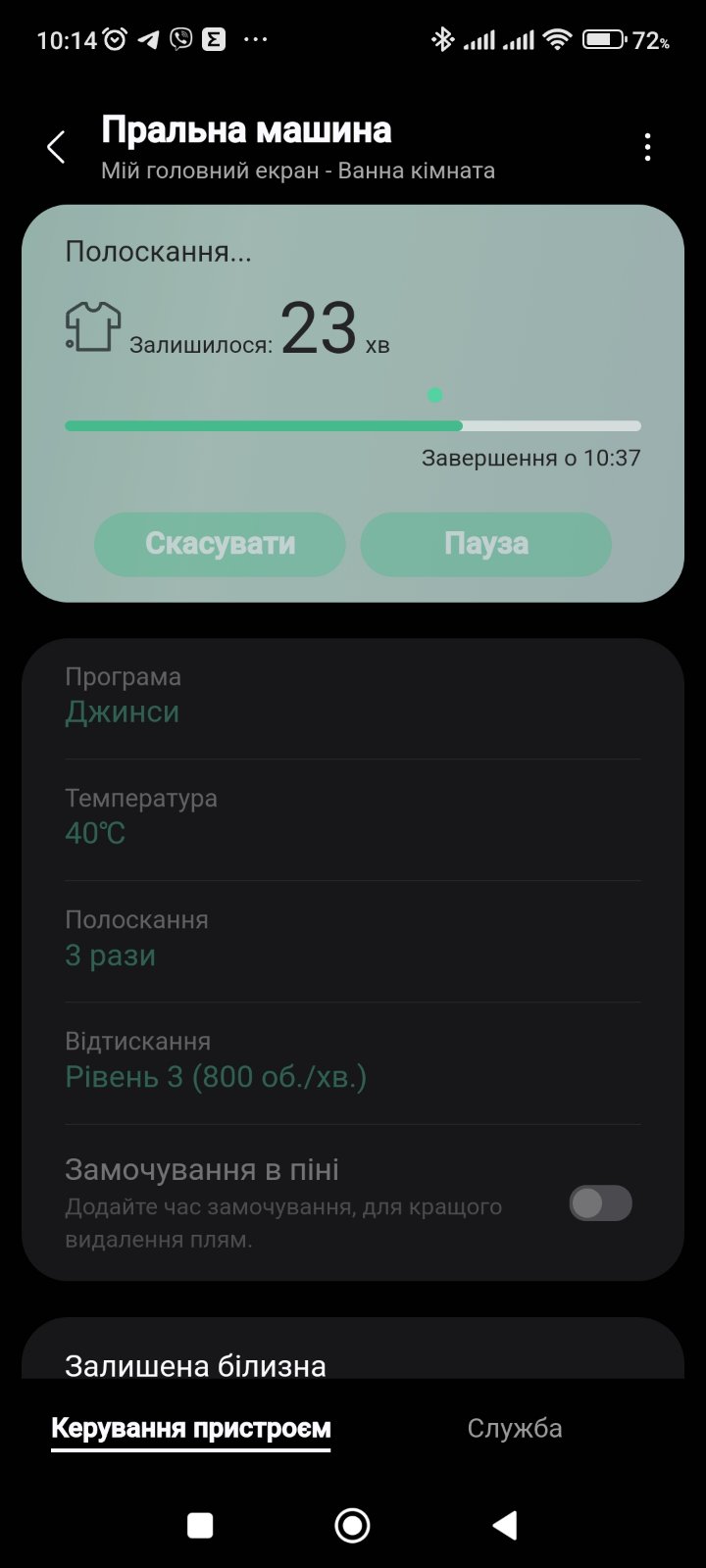The image size is (706, 1568).
Task: Open the Полоскання 3 рази setting
Action: 353,941
